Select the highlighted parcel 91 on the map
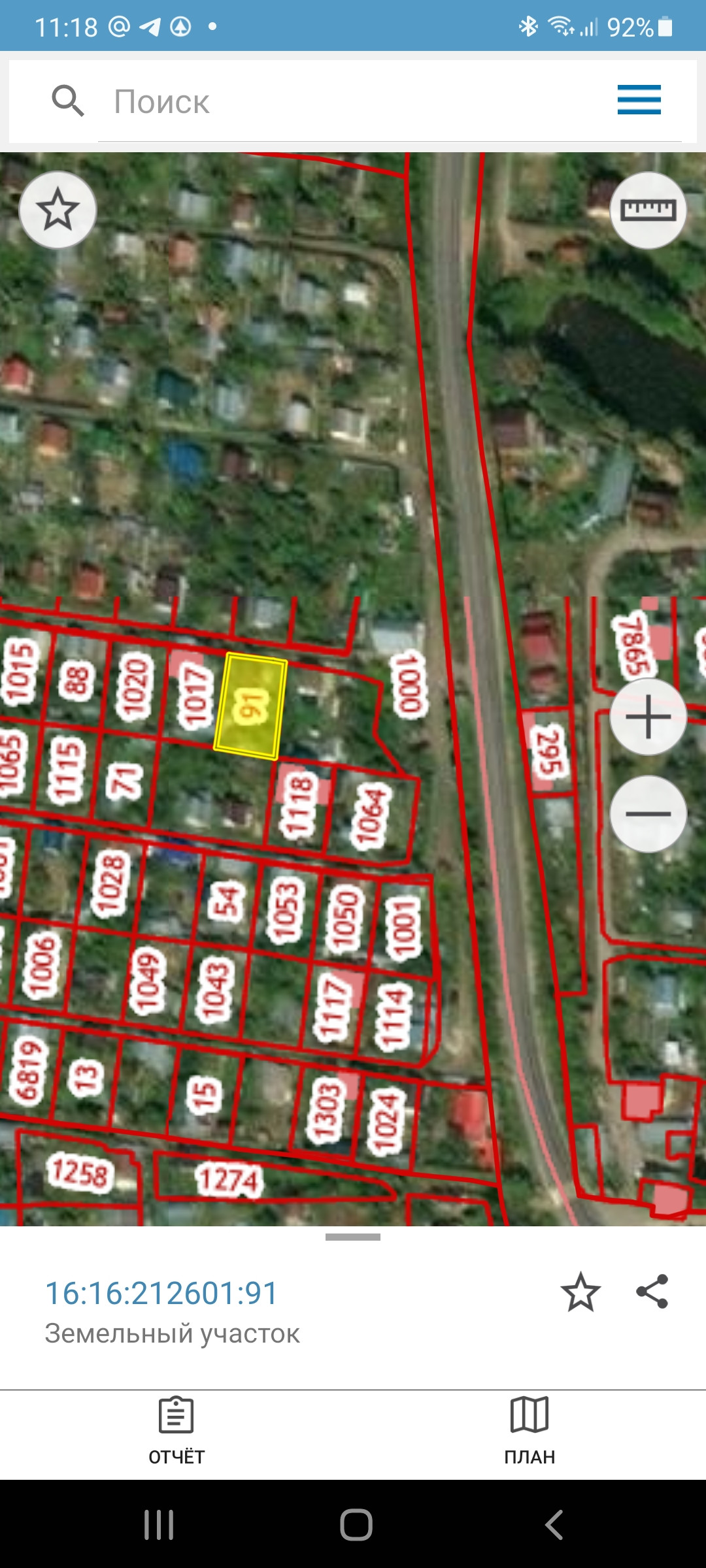 coord(251,706)
